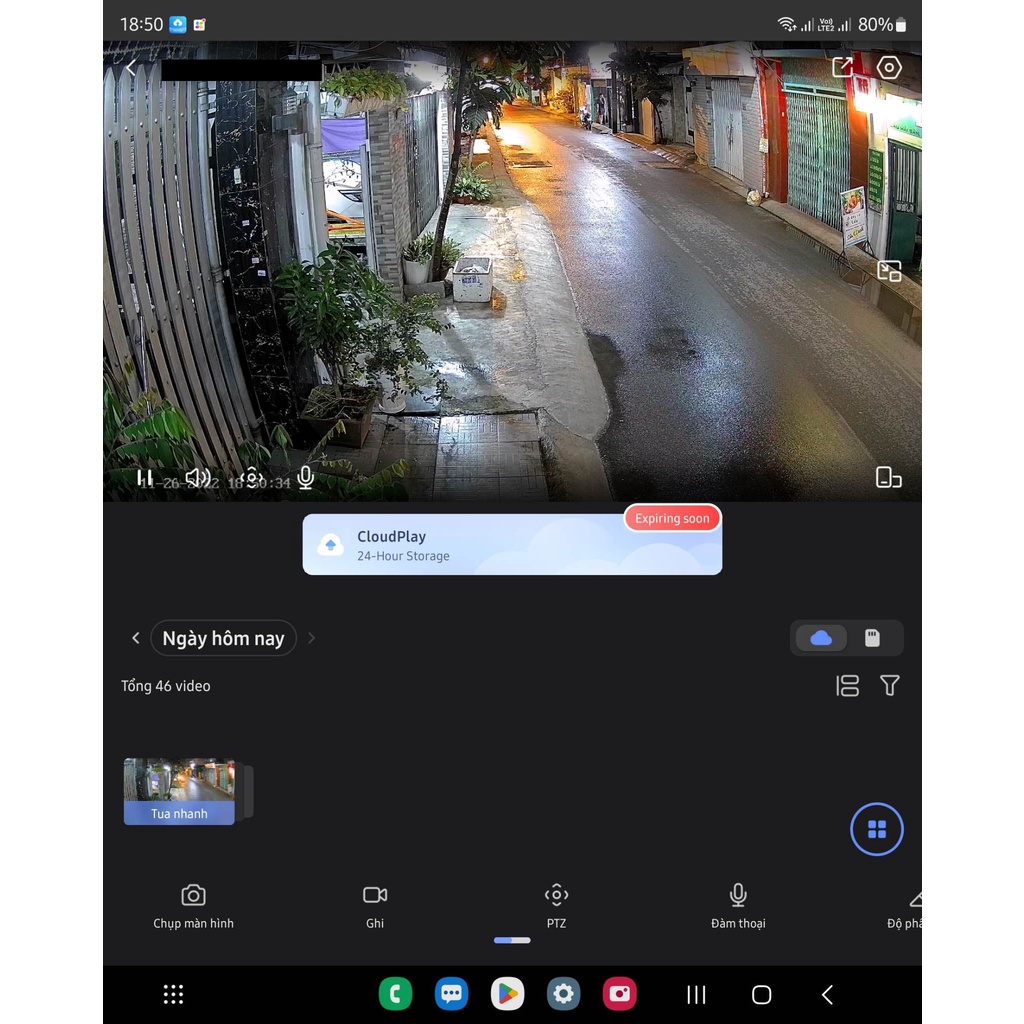Image resolution: width=1024 pixels, height=1024 pixels.
Task: Open the floating grid menu button
Action: tap(877, 829)
